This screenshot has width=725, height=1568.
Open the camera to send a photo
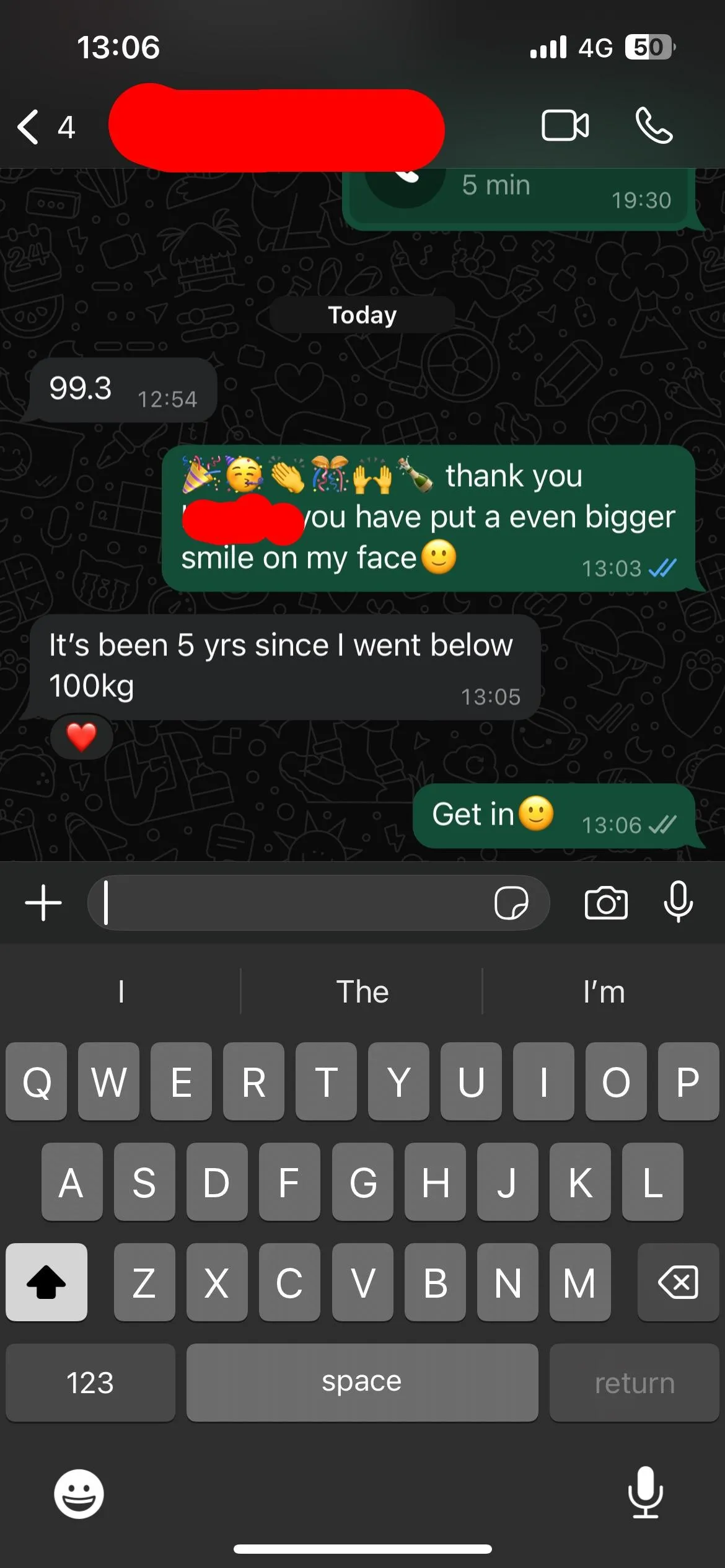(606, 903)
